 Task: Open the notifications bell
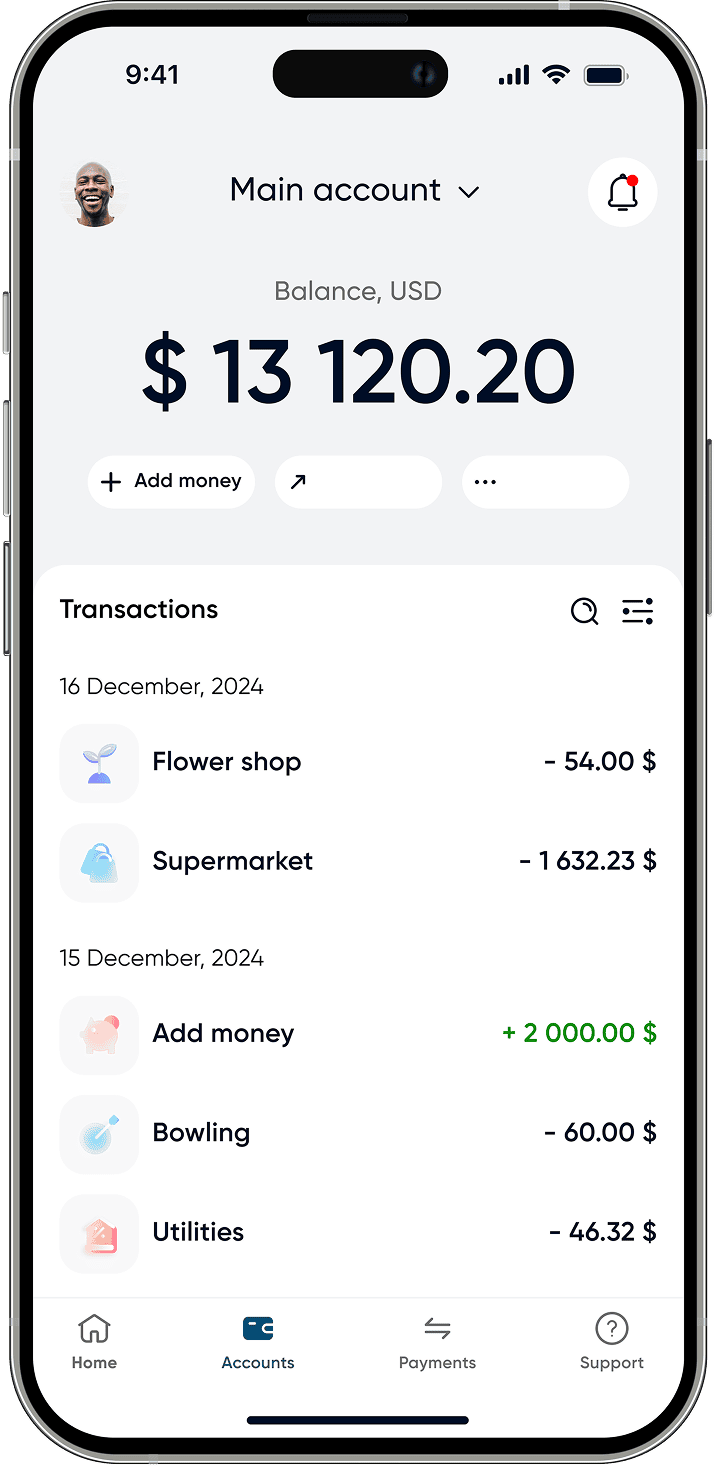[x=622, y=192]
